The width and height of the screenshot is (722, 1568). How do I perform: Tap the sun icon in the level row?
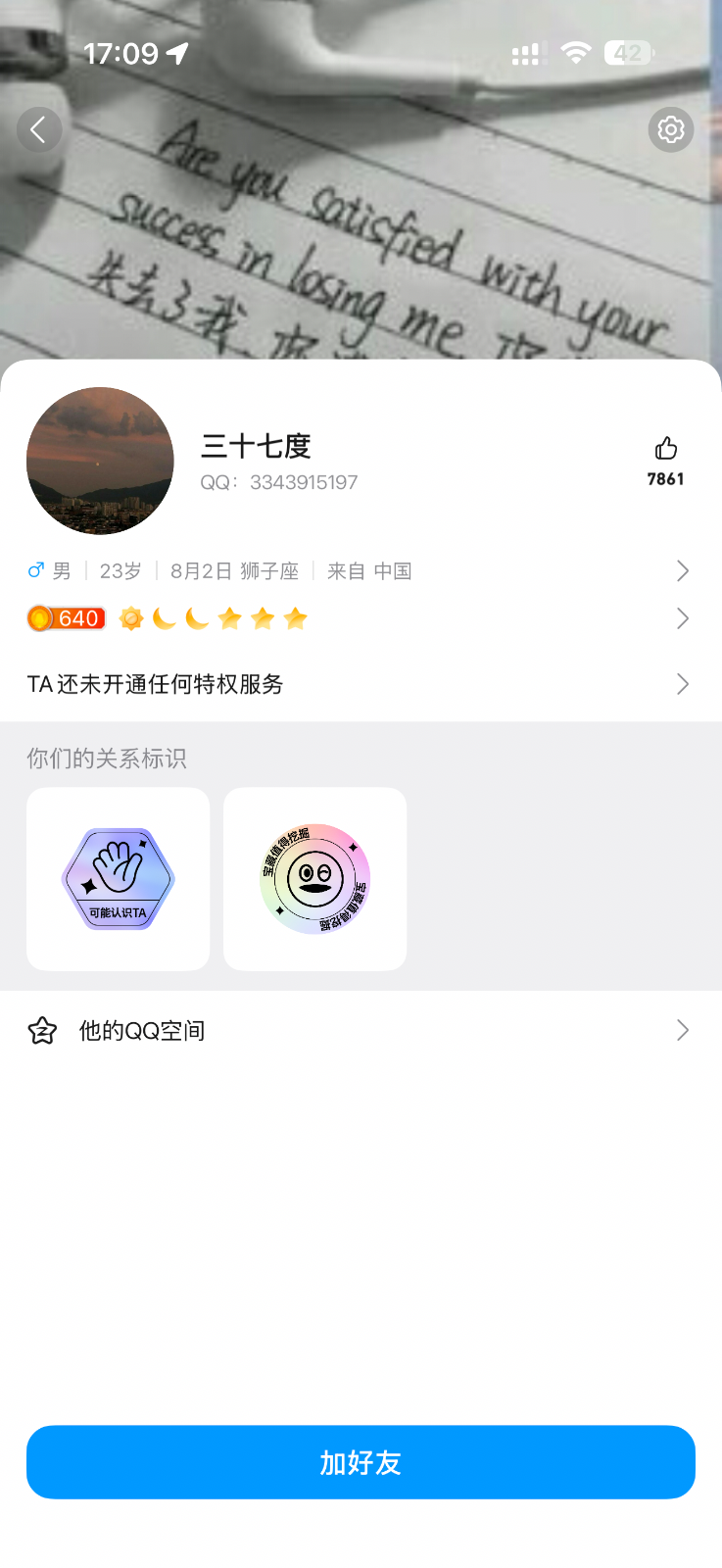[130, 618]
